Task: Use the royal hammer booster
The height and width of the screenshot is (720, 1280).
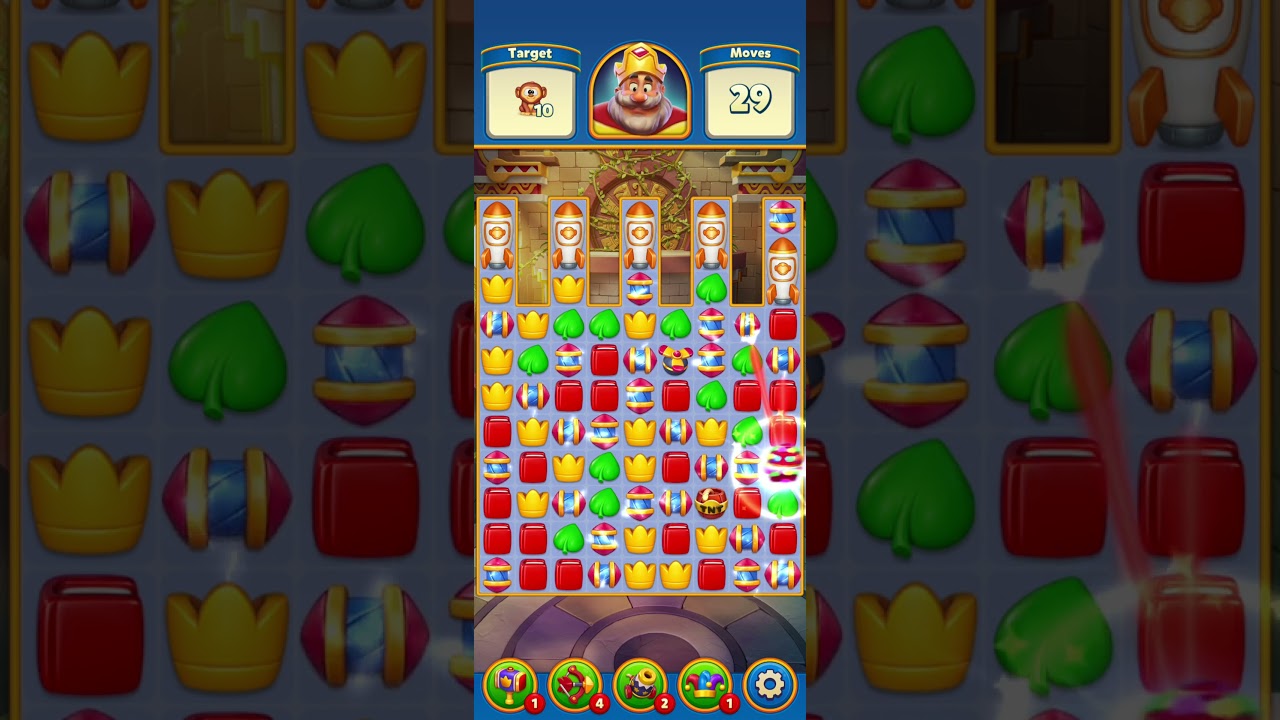Action: click(510, 685)
